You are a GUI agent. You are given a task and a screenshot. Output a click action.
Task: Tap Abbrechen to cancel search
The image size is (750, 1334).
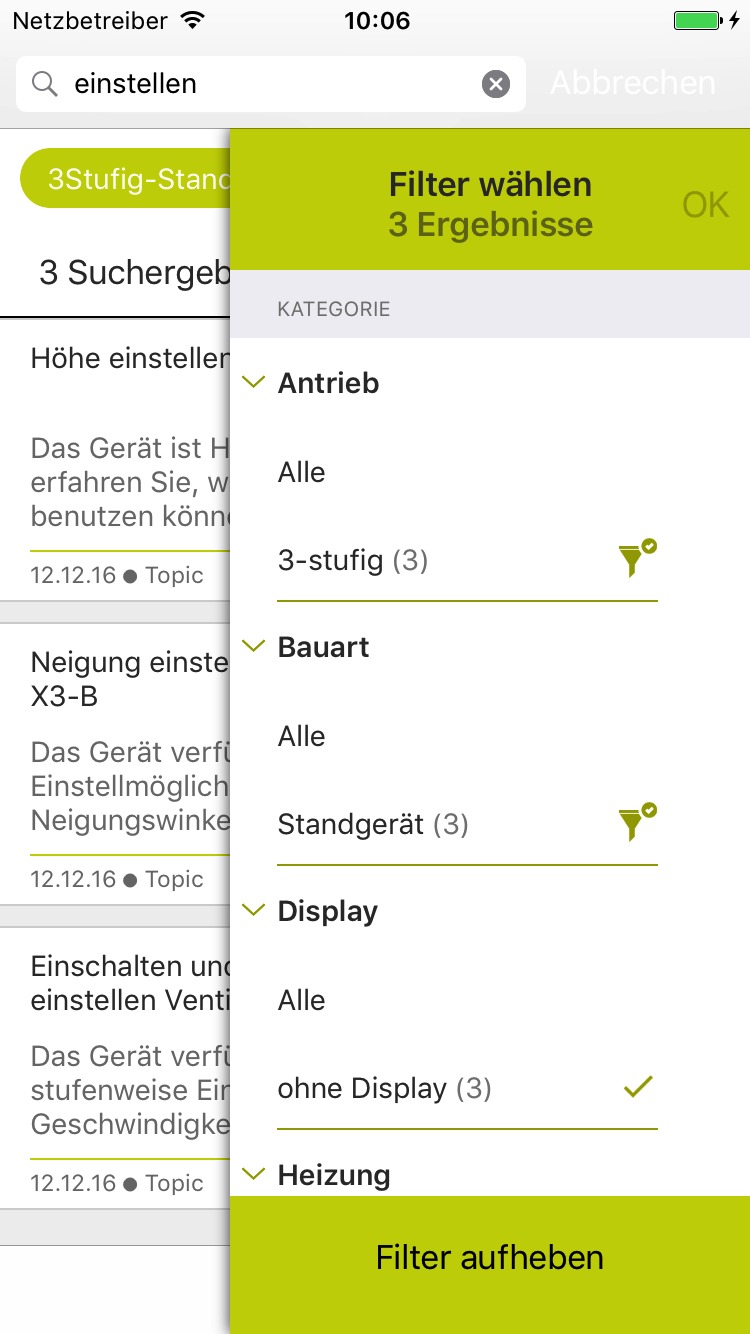coord(633,83)
